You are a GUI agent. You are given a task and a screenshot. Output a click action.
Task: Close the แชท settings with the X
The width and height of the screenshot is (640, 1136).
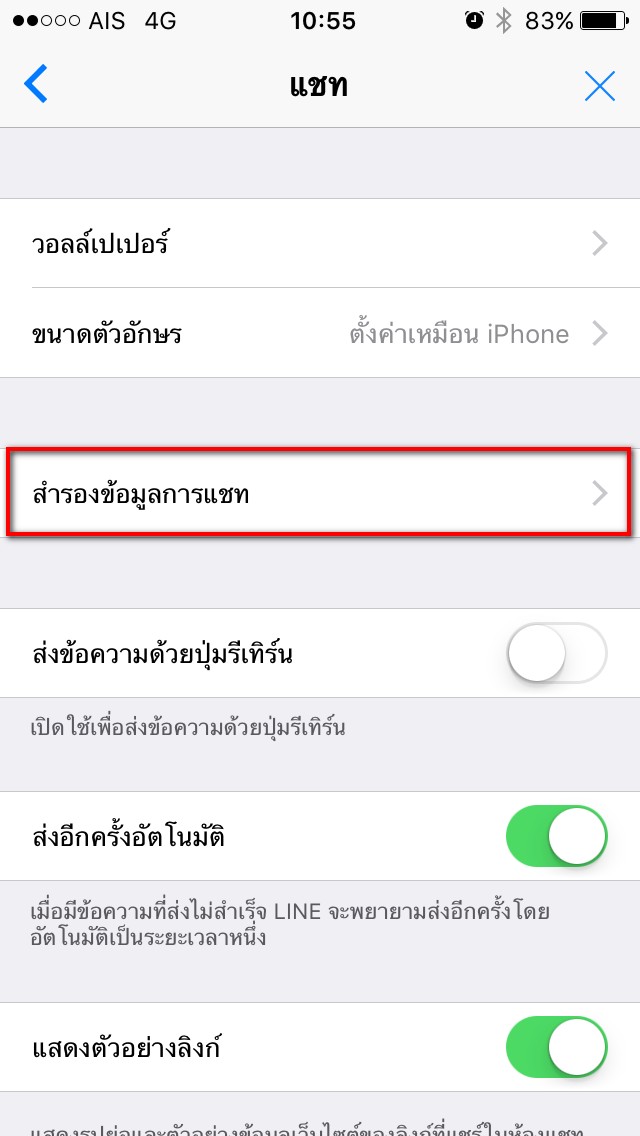599,87
